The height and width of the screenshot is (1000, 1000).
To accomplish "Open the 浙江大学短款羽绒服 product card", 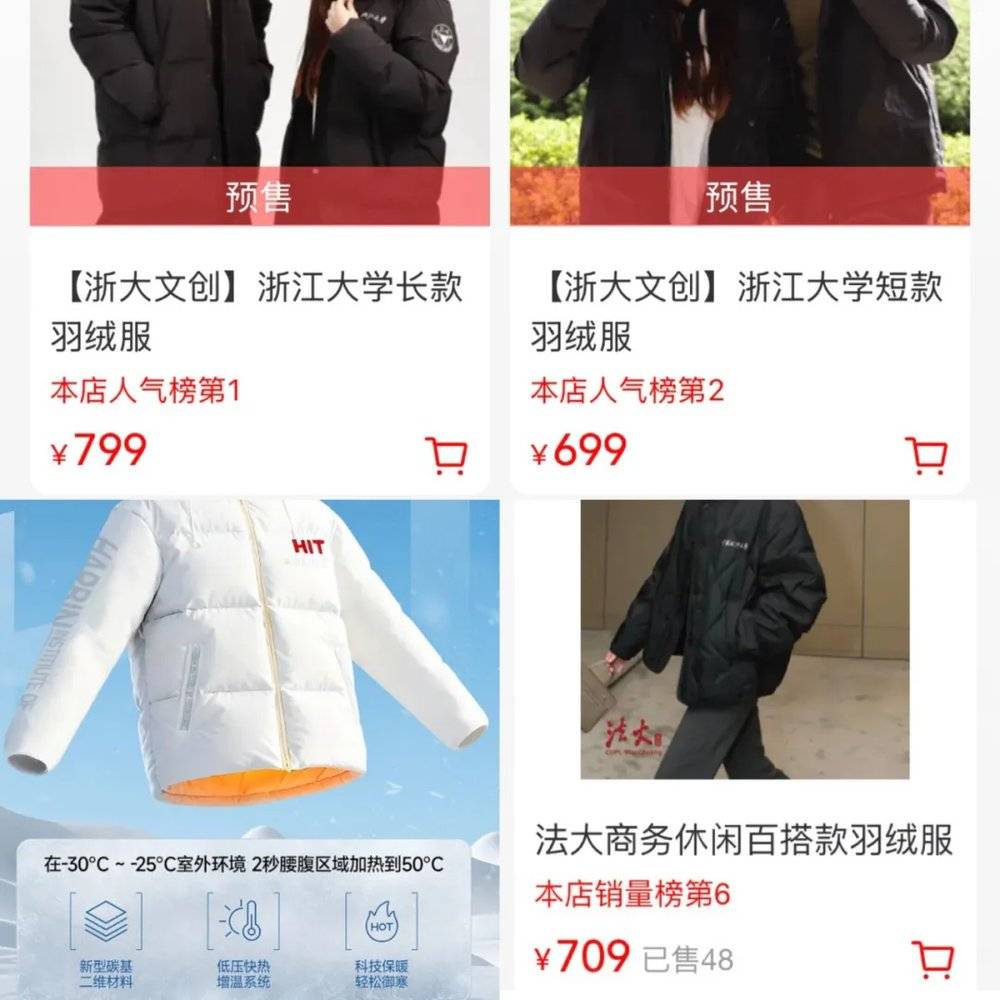I will pyautogui.click(x=736, y=311).
